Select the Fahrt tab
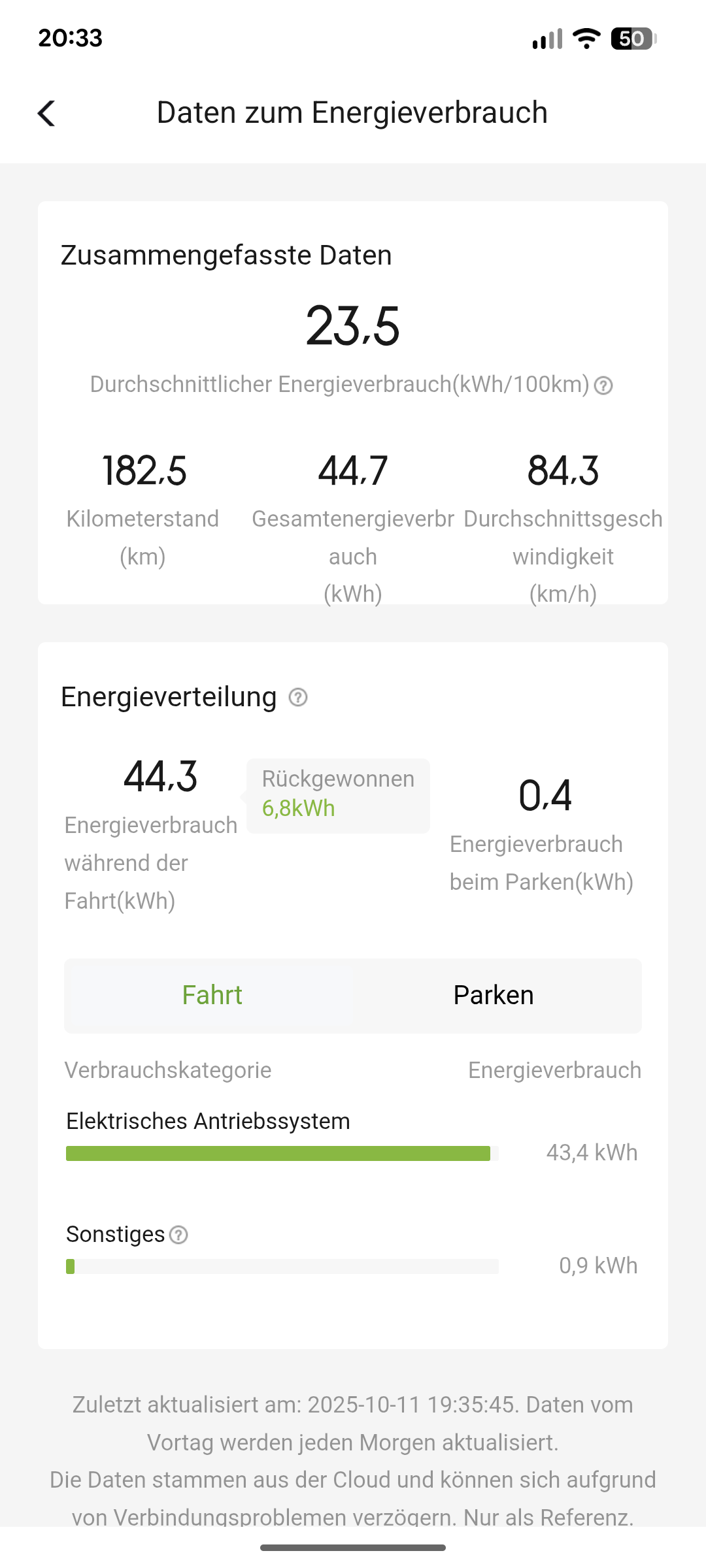Image resolution: width=706 pixels, height=1568 pixels. pos(212,996)
